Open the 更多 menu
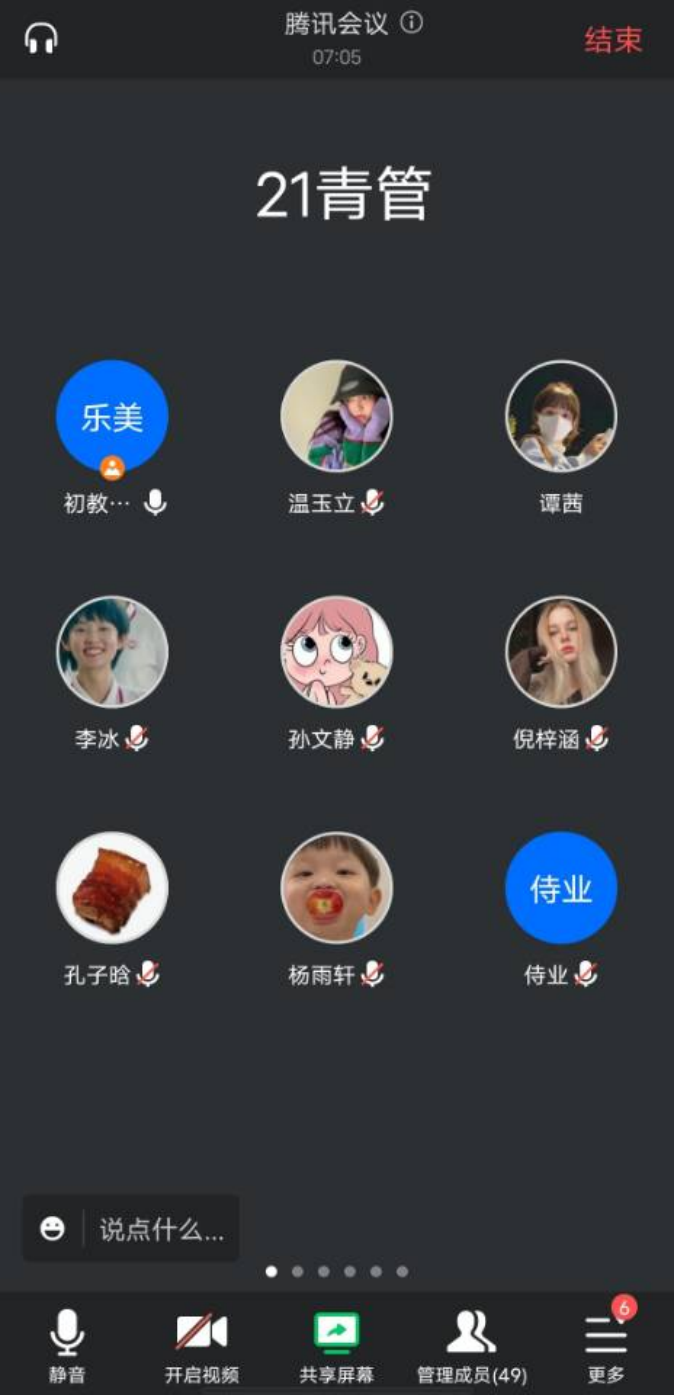The image size is (675, 1396). coord(606,1347)
